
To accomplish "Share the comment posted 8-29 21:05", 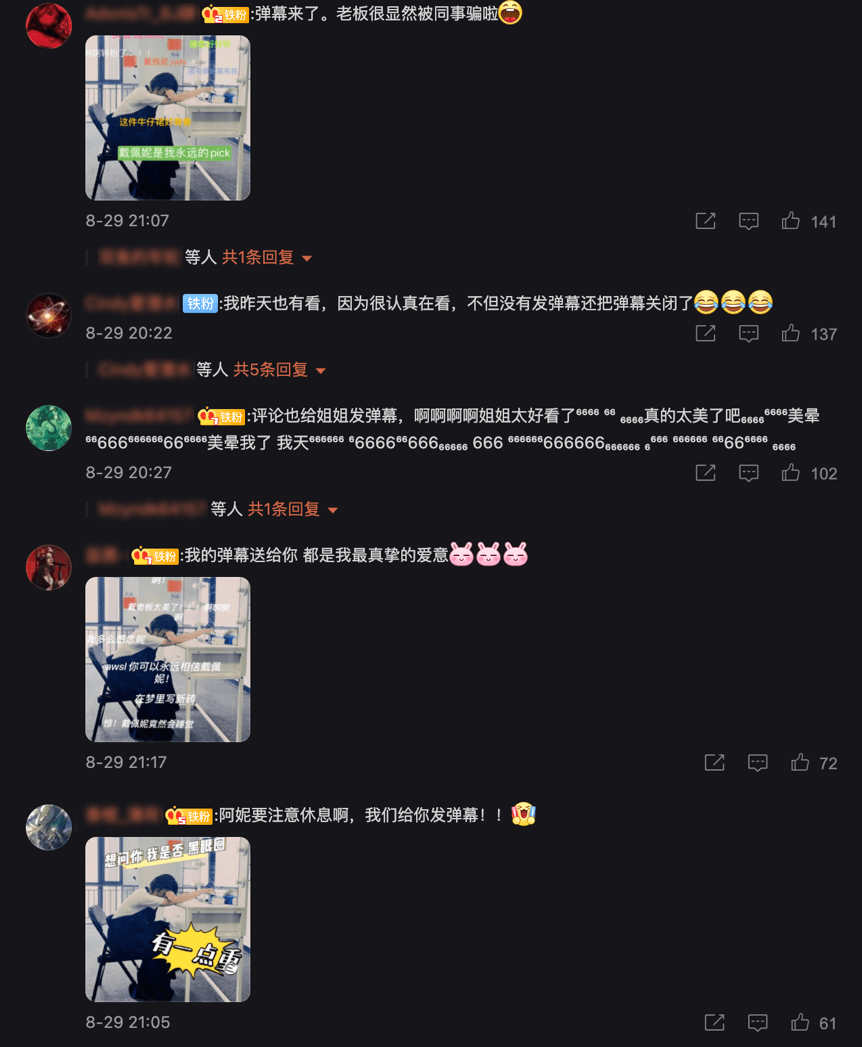I will coord(714,1022).
